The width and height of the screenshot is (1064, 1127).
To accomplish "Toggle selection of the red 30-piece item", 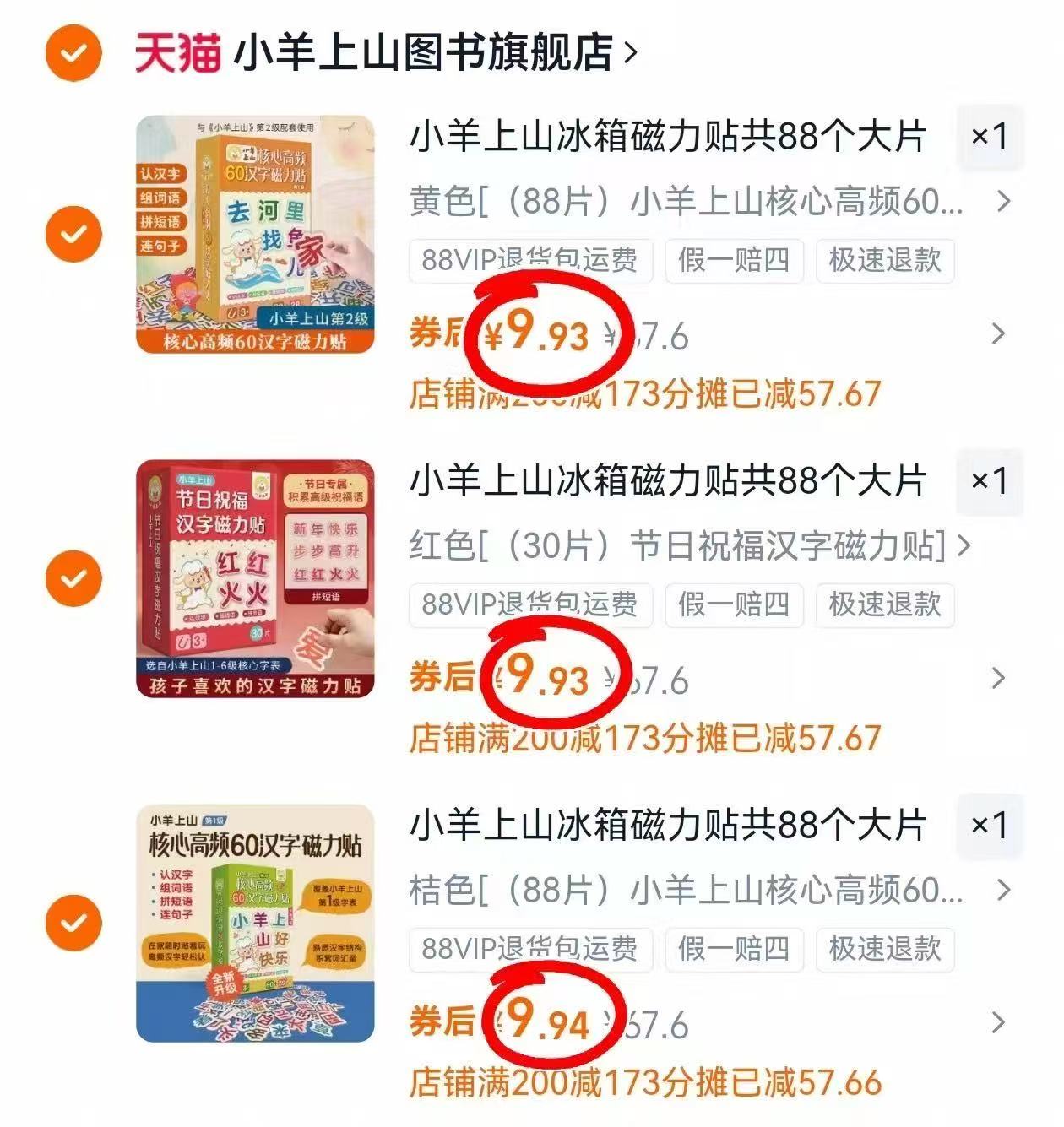I will [74, 578].
